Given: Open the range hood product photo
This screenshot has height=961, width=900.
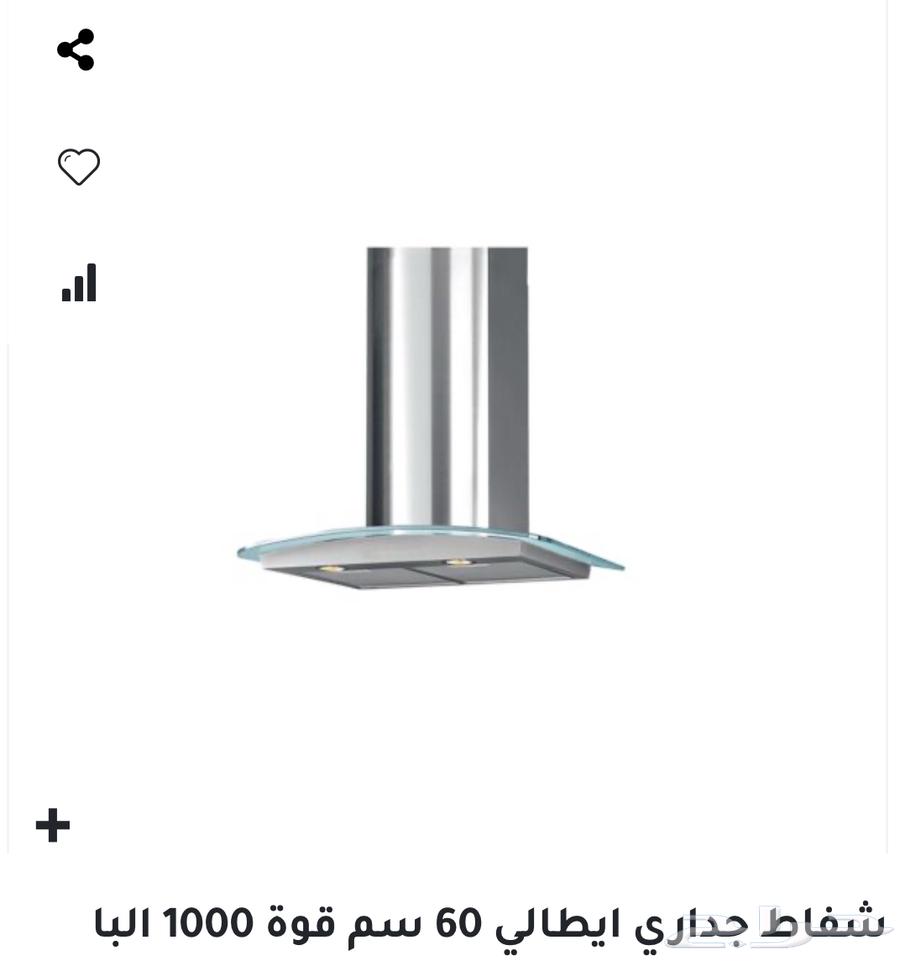Looking at the screenshot, I should coord(431,420).
